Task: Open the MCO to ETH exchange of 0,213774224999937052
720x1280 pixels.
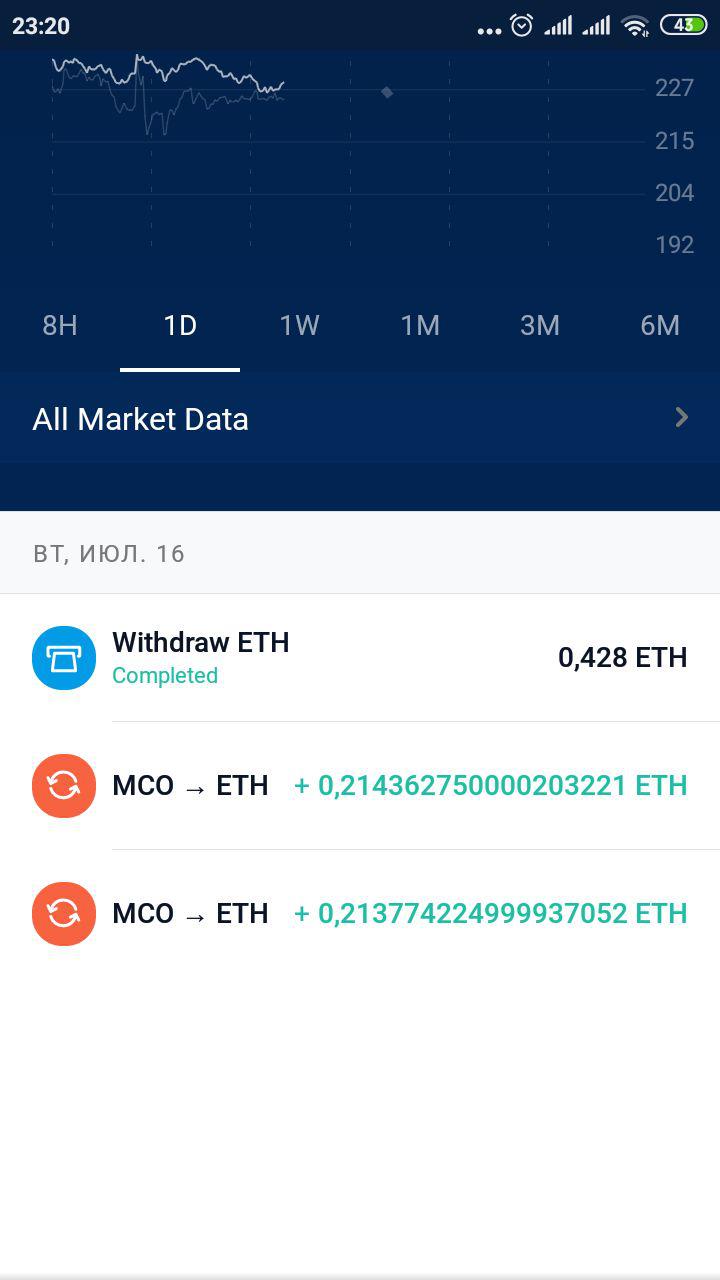Action: point(360,914)
